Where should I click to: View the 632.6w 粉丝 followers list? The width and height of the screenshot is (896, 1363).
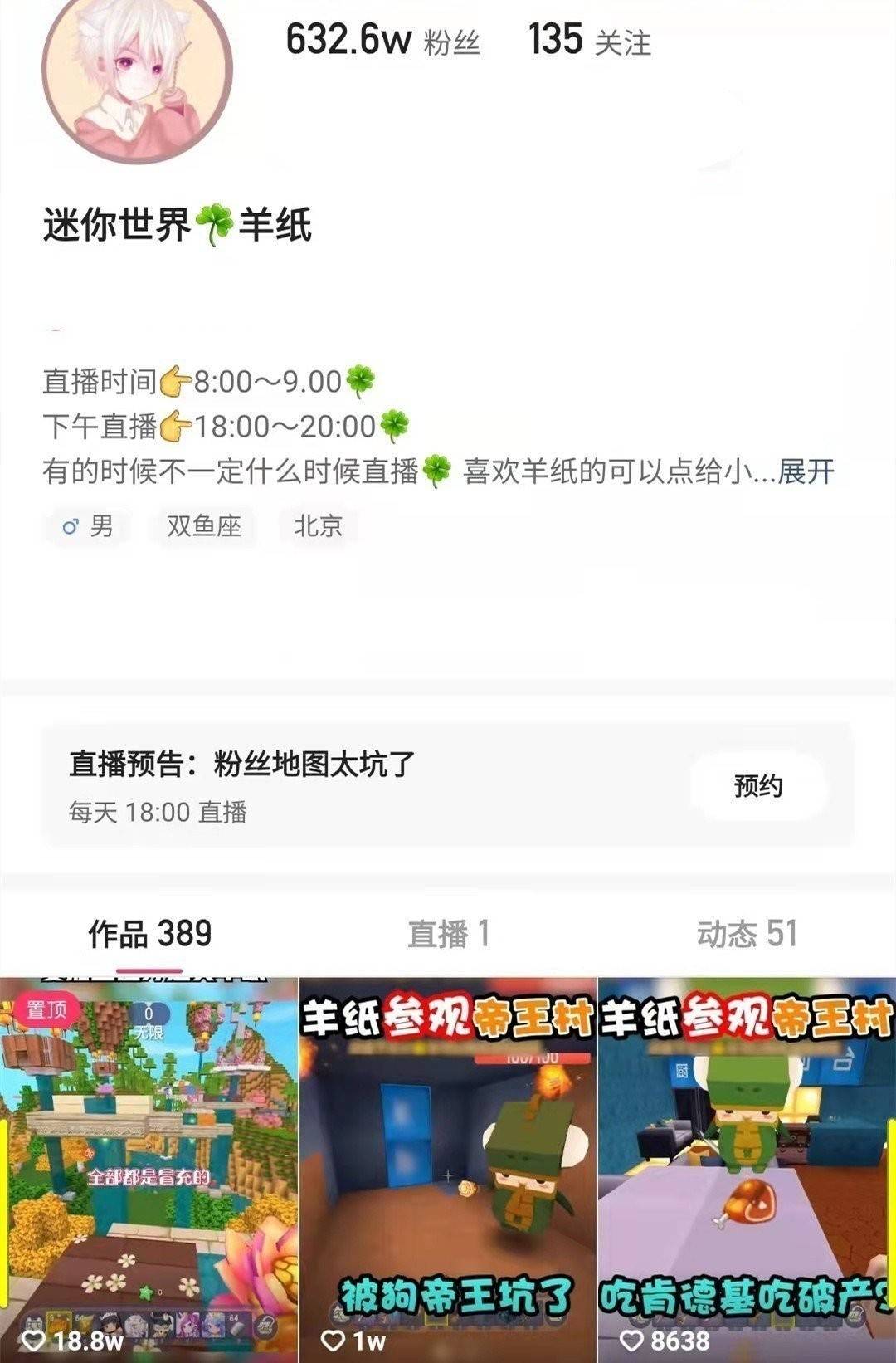382,40
